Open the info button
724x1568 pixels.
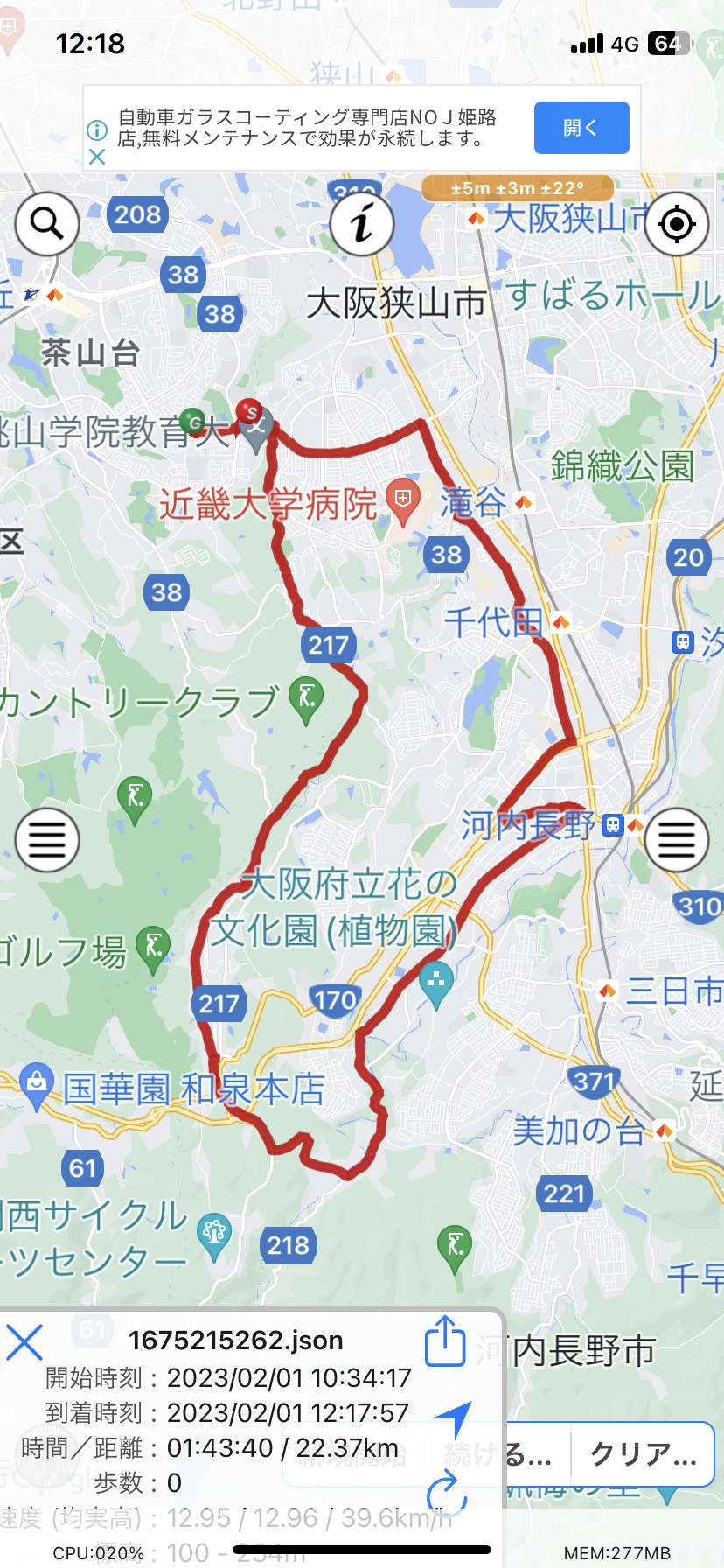[x=362, y=224]
